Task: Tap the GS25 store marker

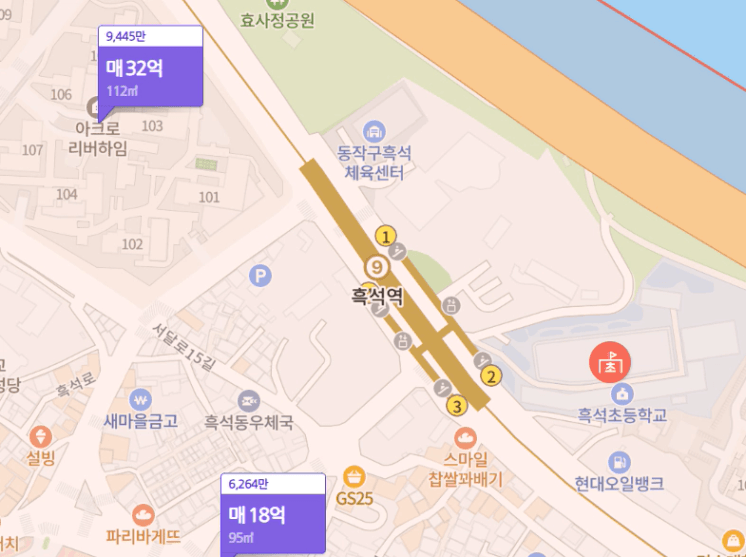Action: (353, 476)
